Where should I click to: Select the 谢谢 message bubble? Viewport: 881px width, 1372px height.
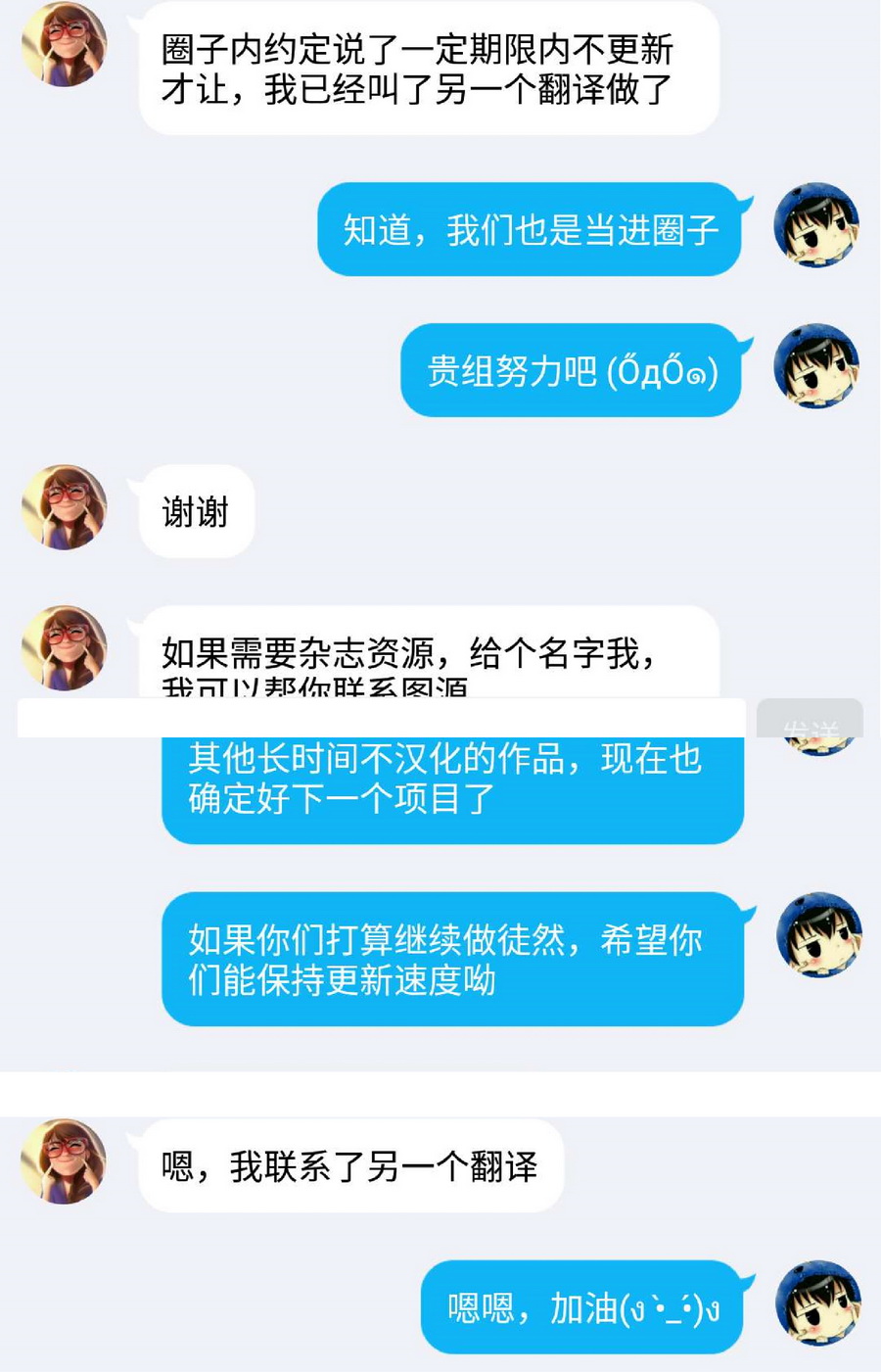(195, 511)
